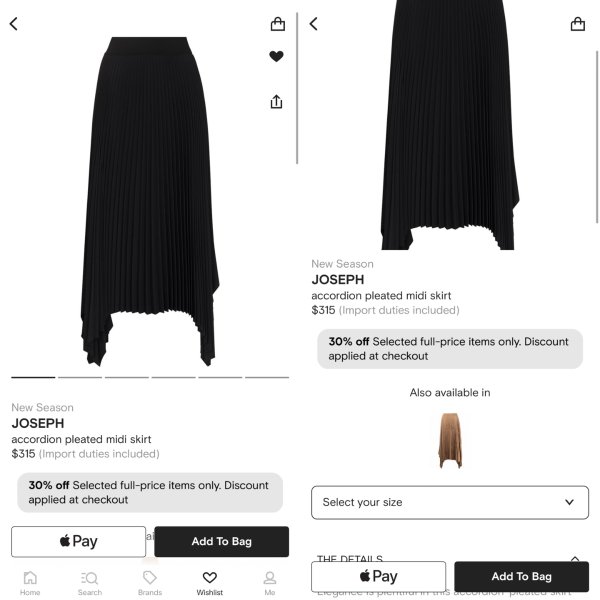The height and width of the screenshot is (600, 600).
Task: Switch to the Search tab
Action: click(x=90, y=582)
